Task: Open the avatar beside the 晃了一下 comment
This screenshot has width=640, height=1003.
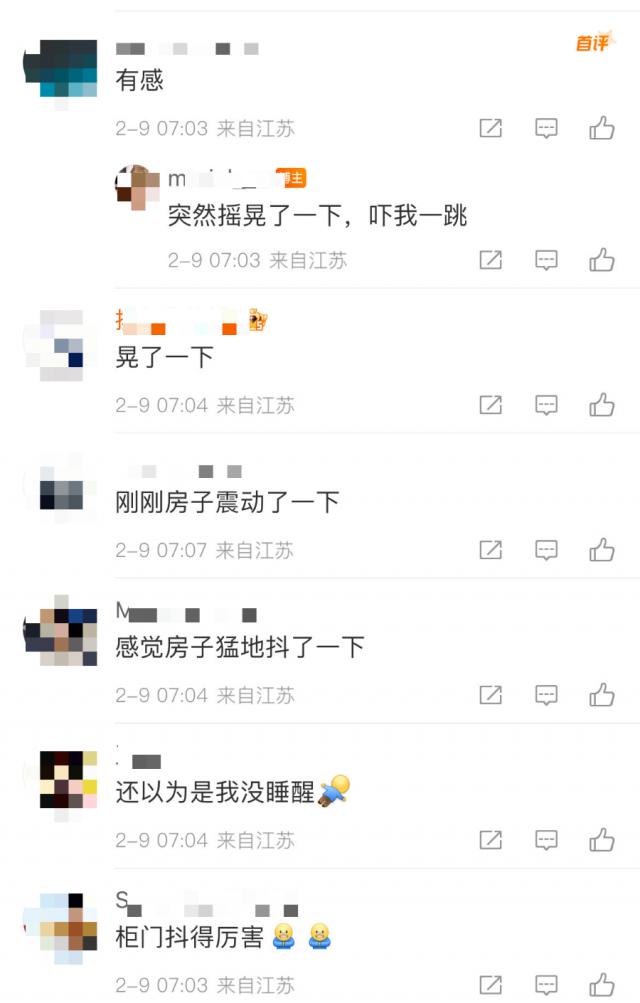Action: (60, 345)
